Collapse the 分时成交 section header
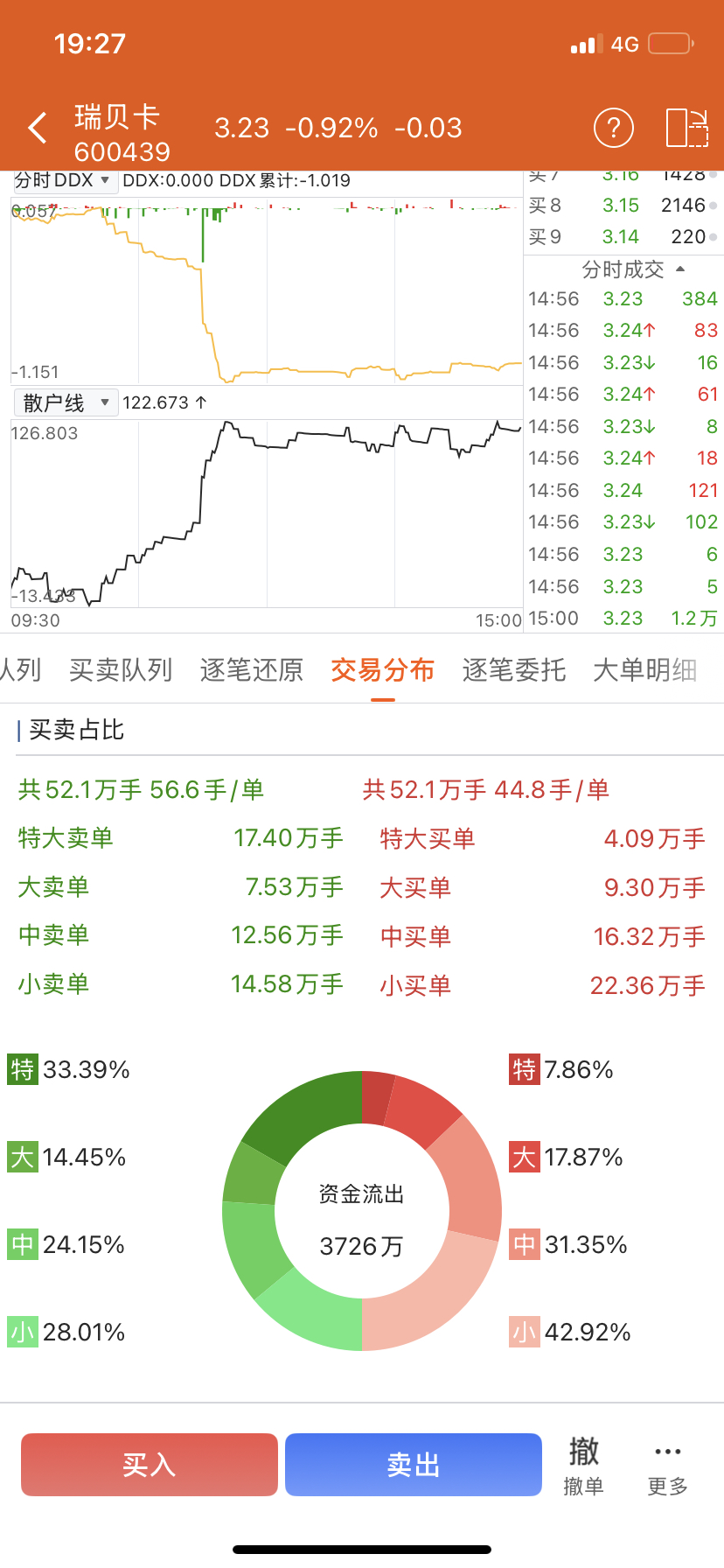The width and height of the screenshot is (724, 1568). [633, 269]
